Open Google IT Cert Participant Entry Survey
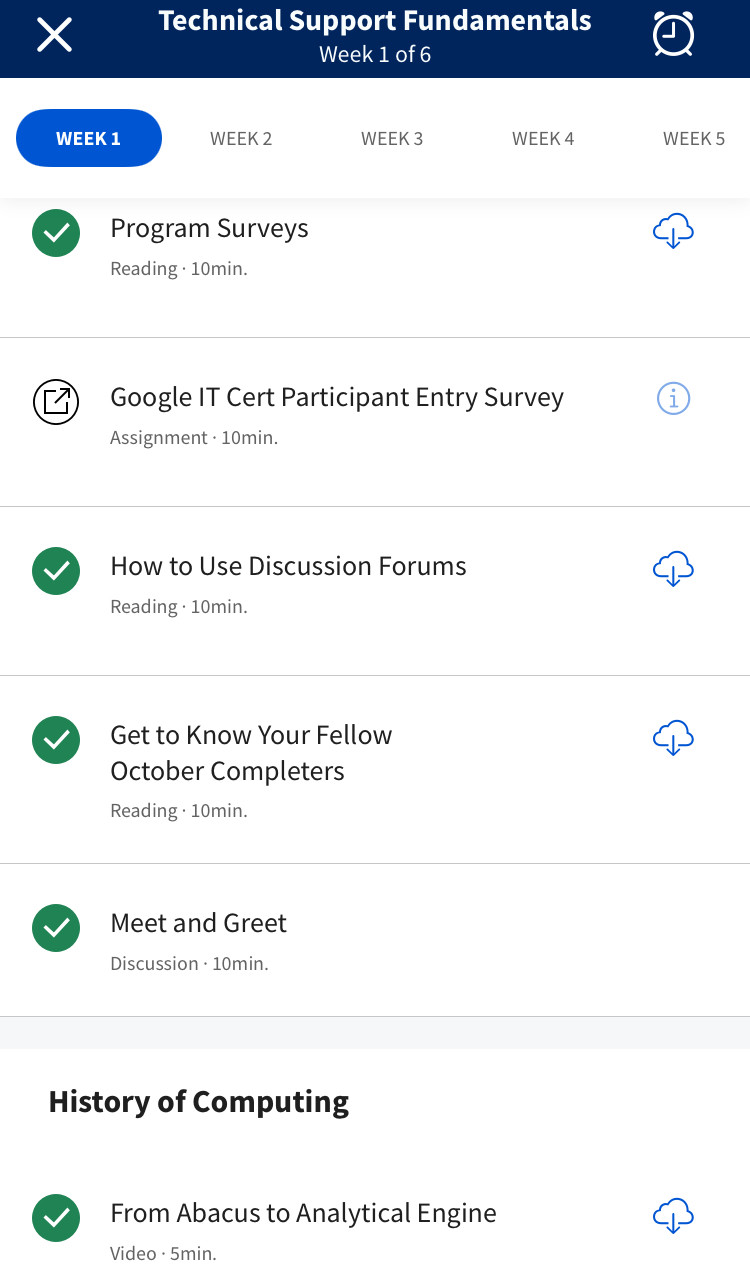Screen dimensions: 750x1284 (375, 422)
